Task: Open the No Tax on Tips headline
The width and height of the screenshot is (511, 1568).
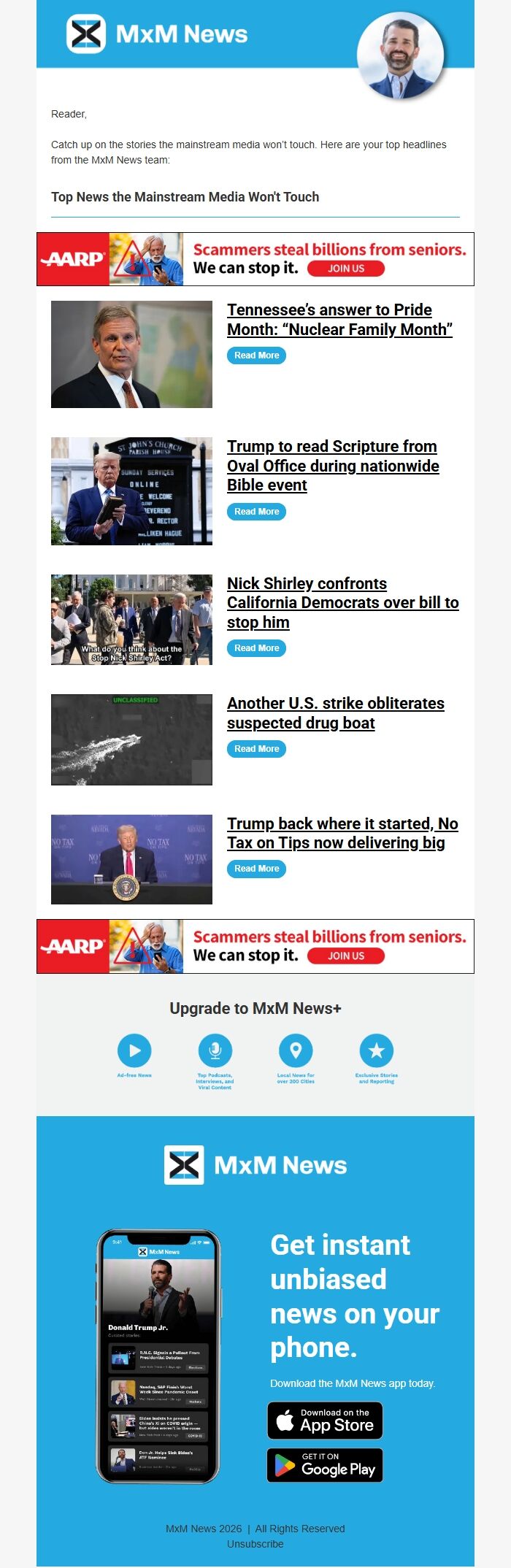Action: pos(342,833)
